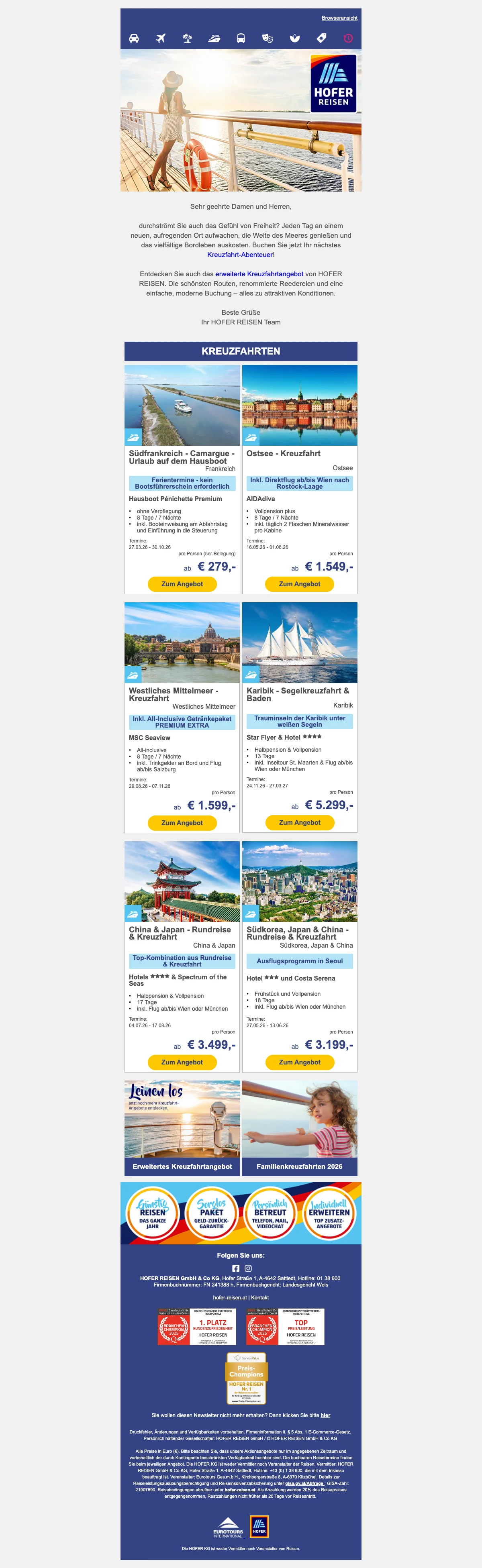
Task: Tap Zum Angebot for China & Japan
Action: coord(182,1062)
